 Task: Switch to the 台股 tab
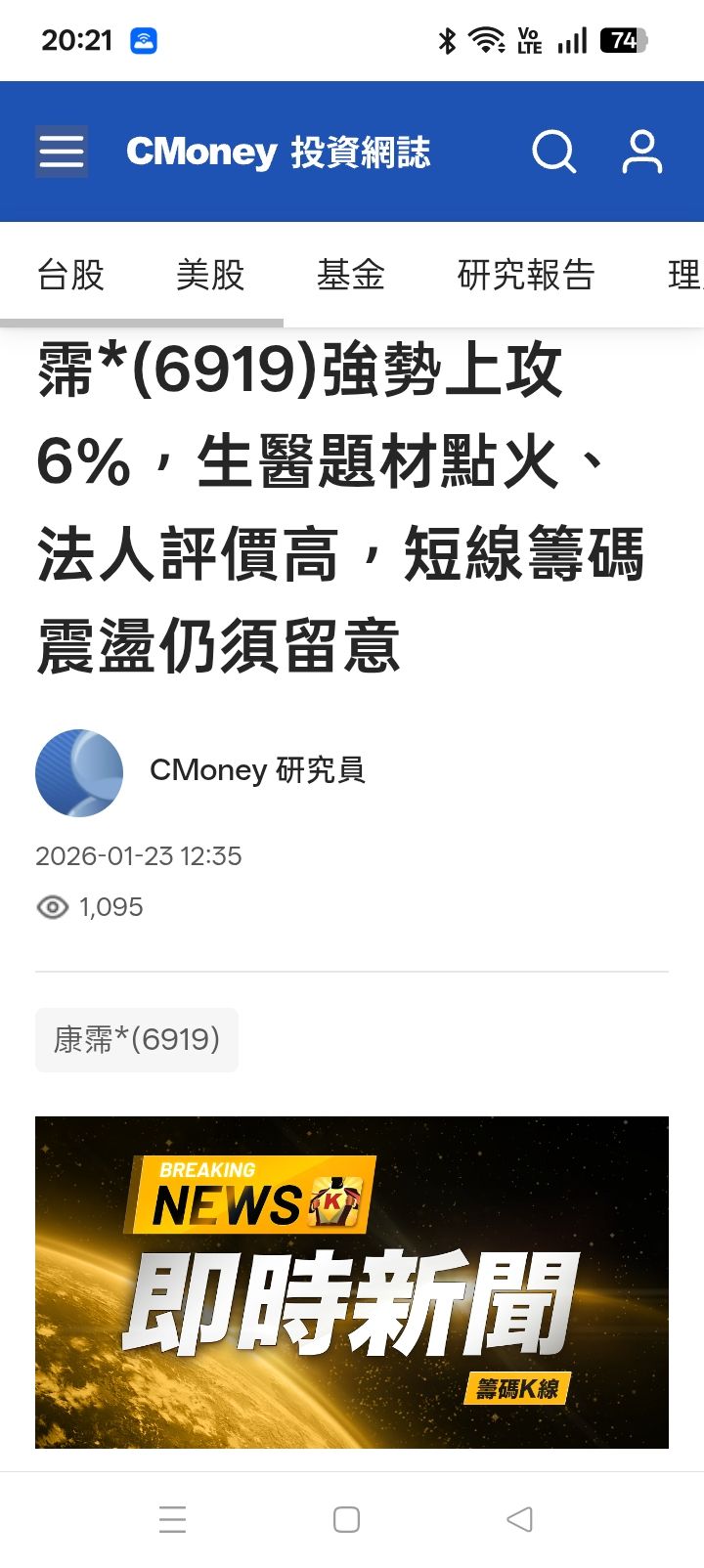pos(70,275)
